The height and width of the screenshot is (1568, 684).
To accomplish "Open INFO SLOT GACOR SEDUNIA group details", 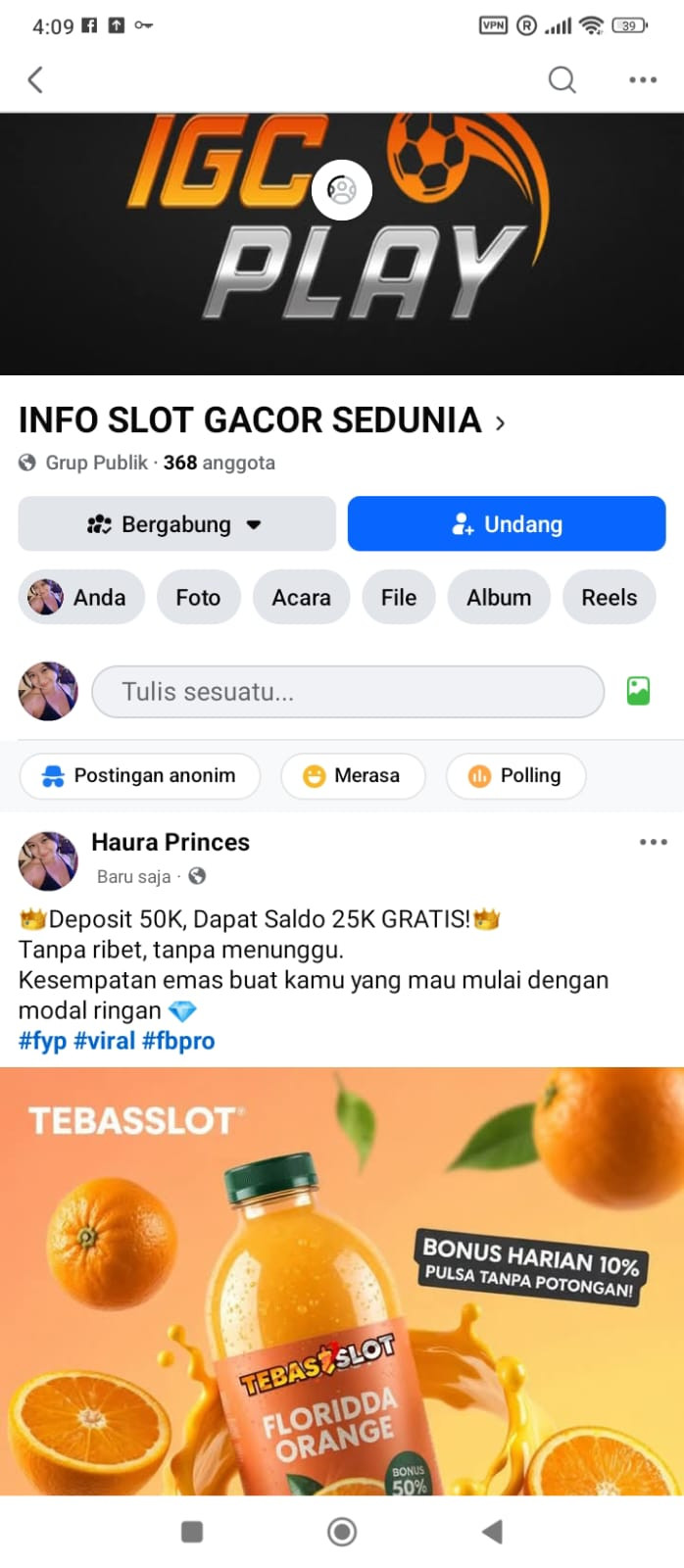I will click(x=262, y=420).
